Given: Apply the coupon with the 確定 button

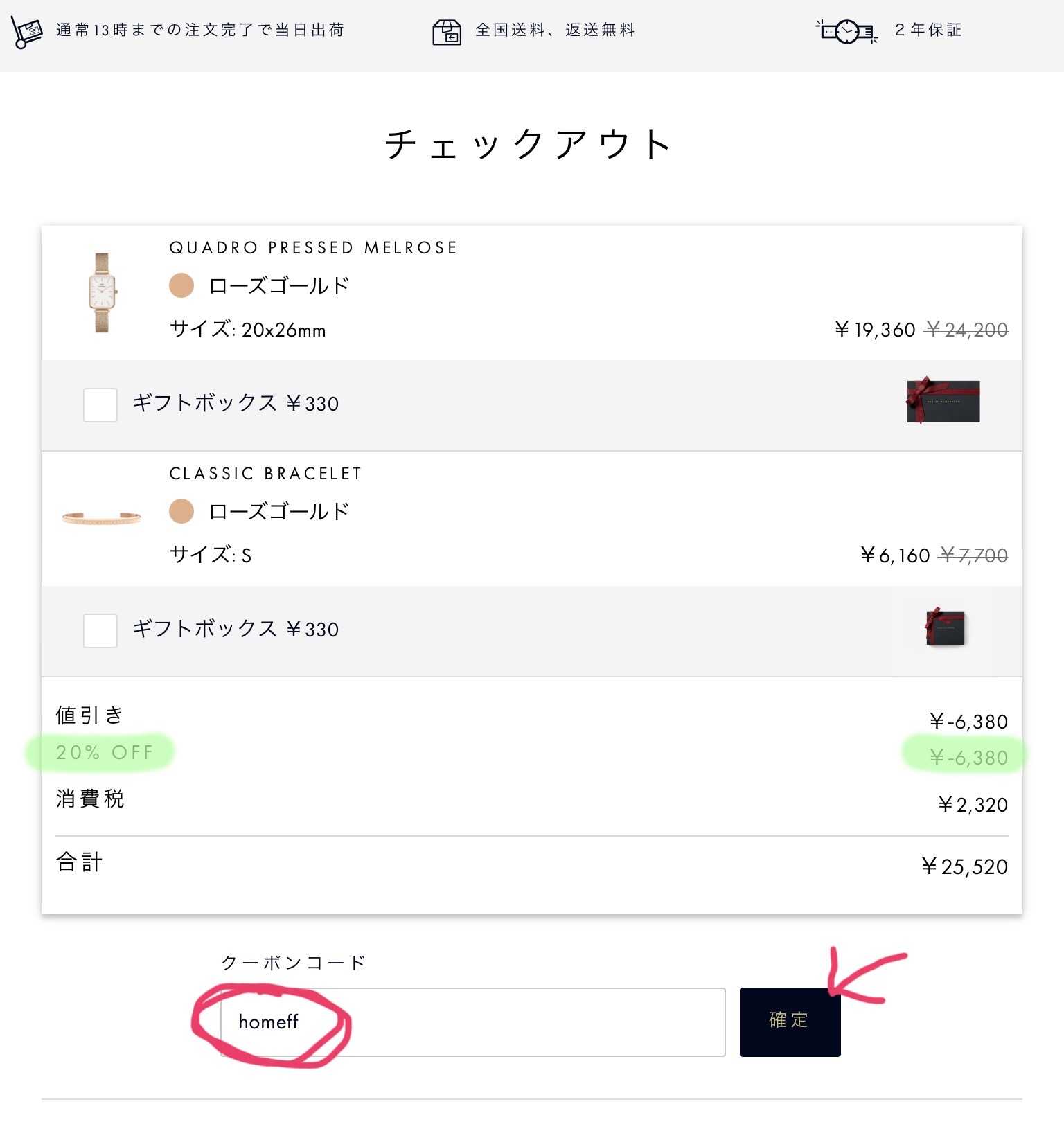Looking at the screenshot, I should click(x=790, y=1022).
